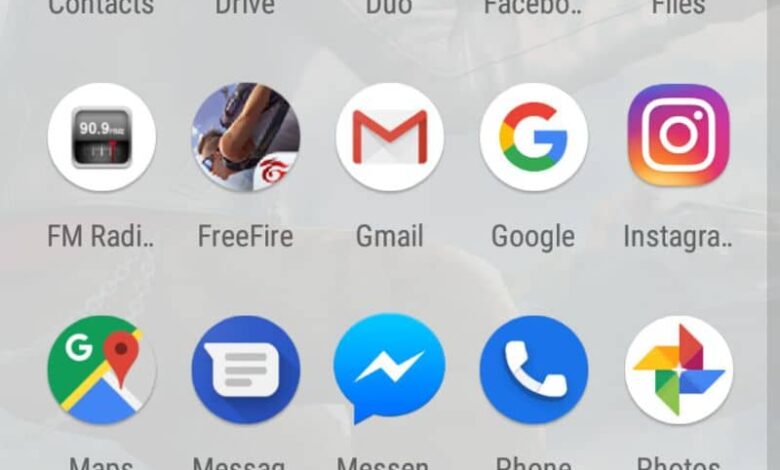Open Google Maps
Screen dimensions: 780x470
pyautogui.click(x=101, y=370)
